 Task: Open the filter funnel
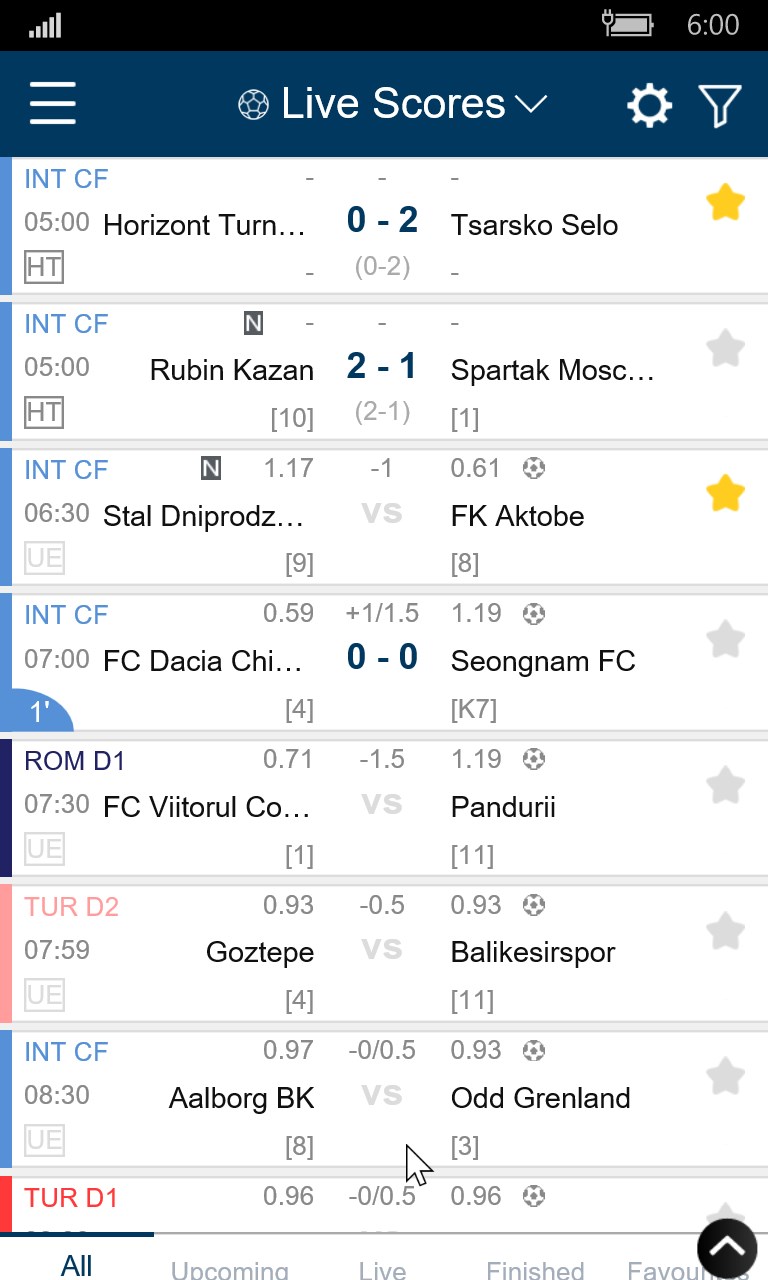[719, 105]
